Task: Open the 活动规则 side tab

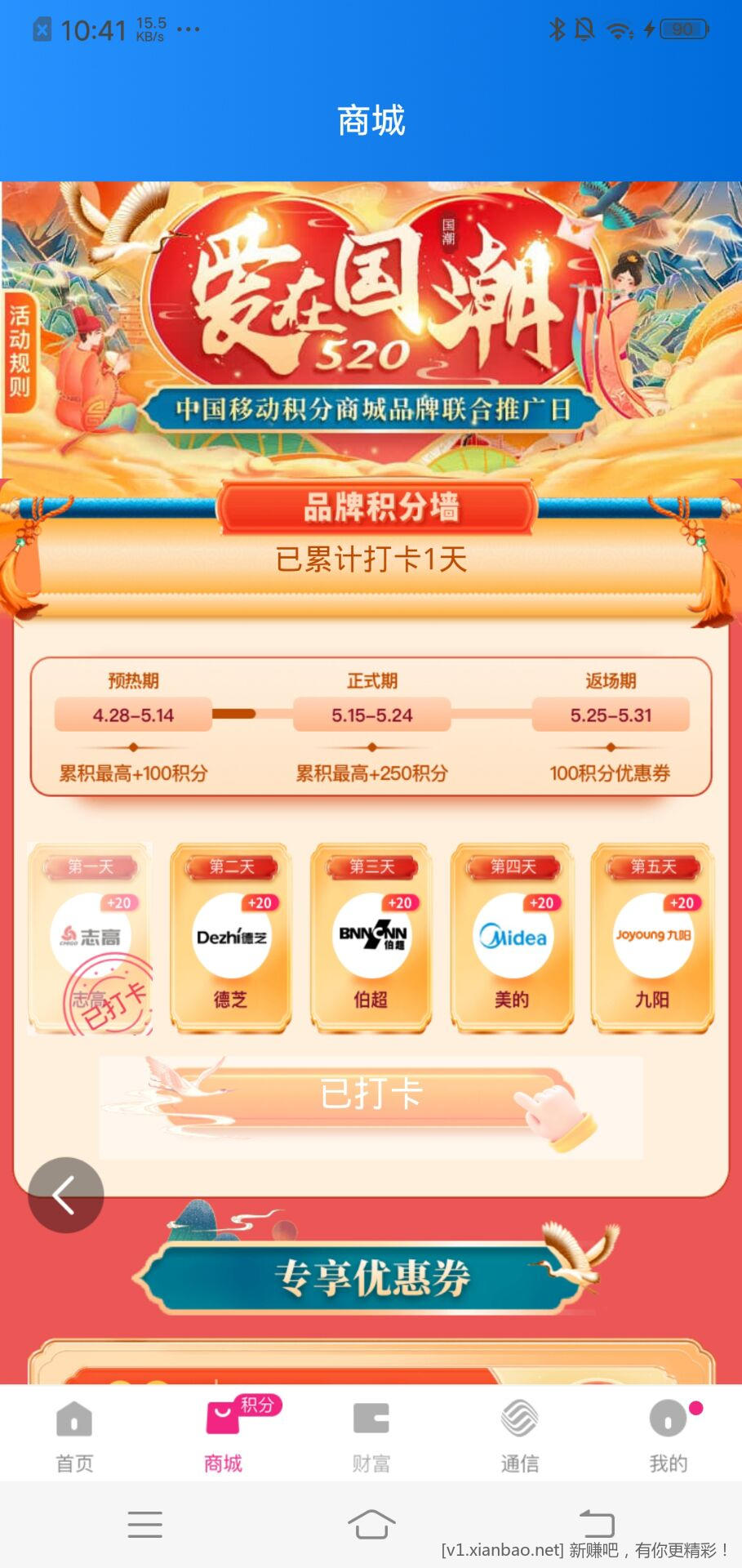Action: pos(20,351)
